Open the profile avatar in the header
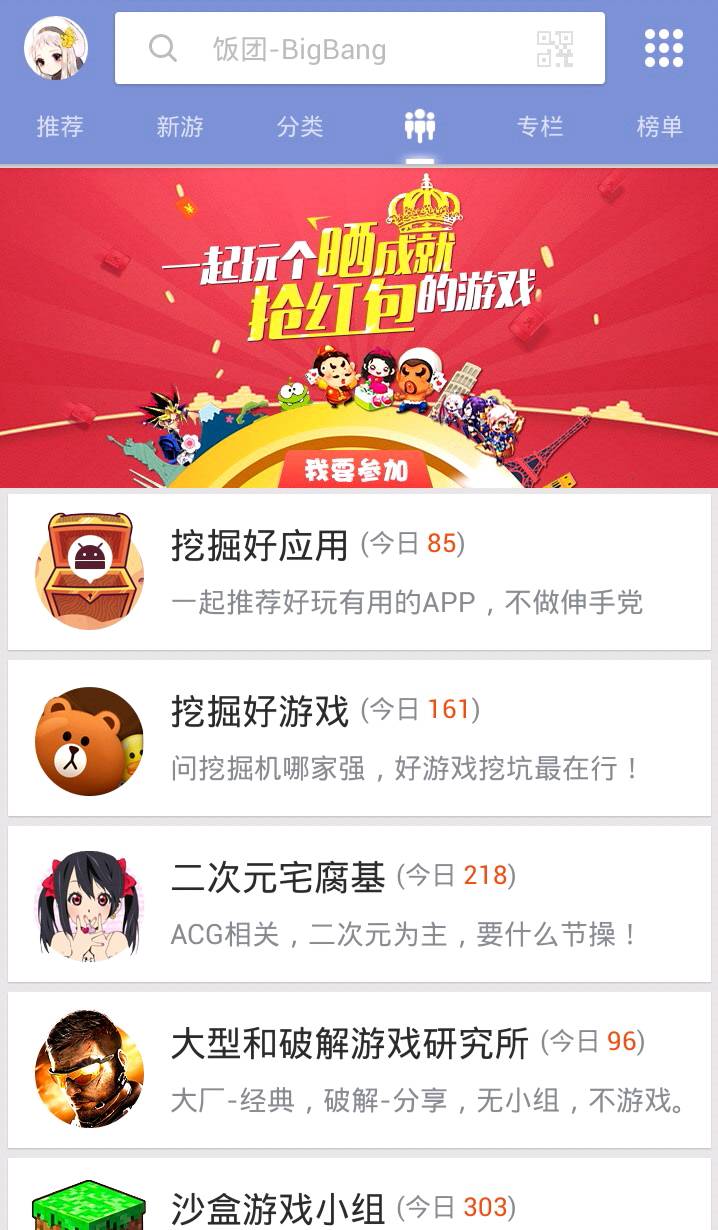 coord(56,48)
